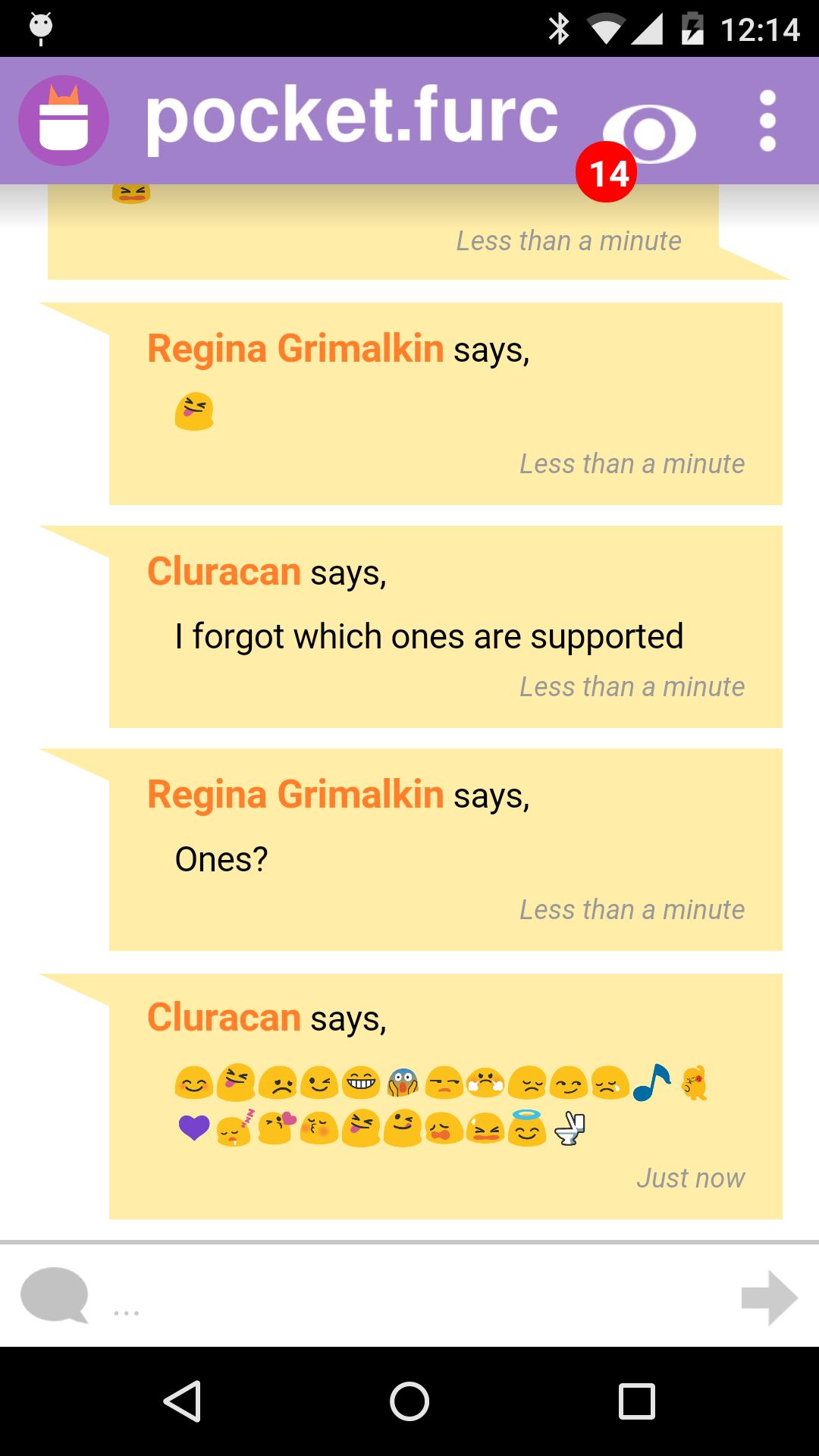Open recent apps from navigation bar
The width and height of the screenshot is (819, 1456).
tap(636, 1401)
